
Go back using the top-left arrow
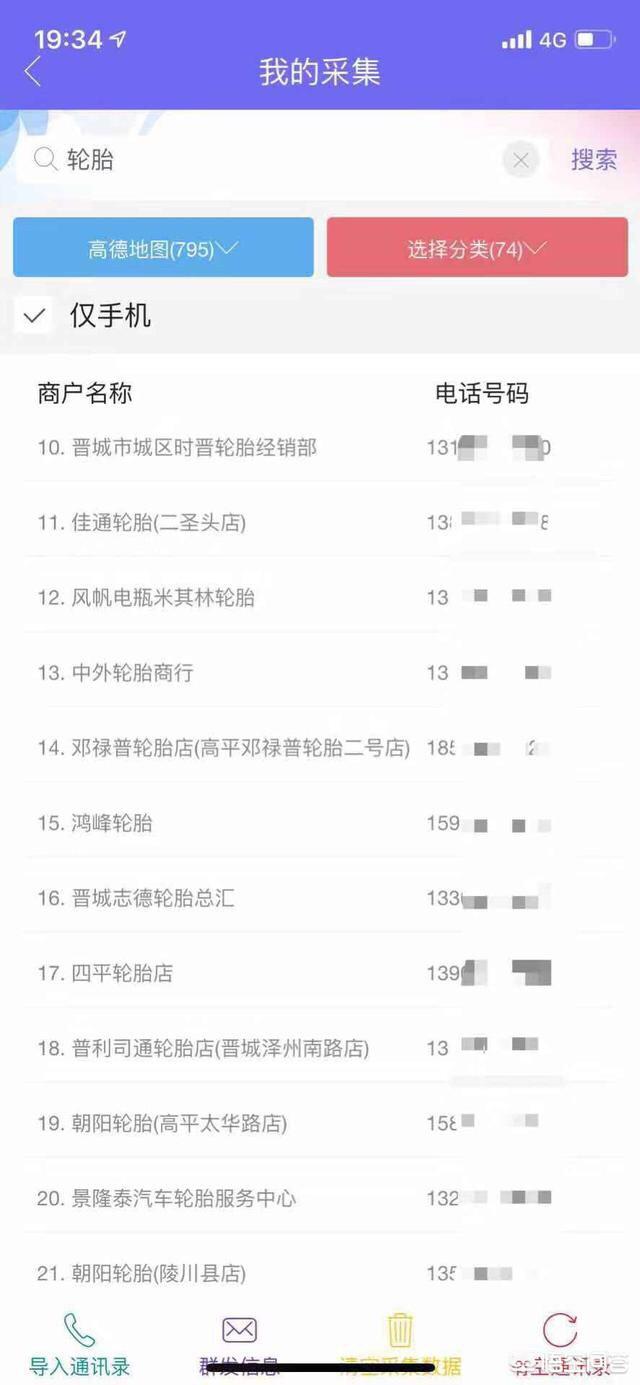pyautogui.click(x=33, y=72)
